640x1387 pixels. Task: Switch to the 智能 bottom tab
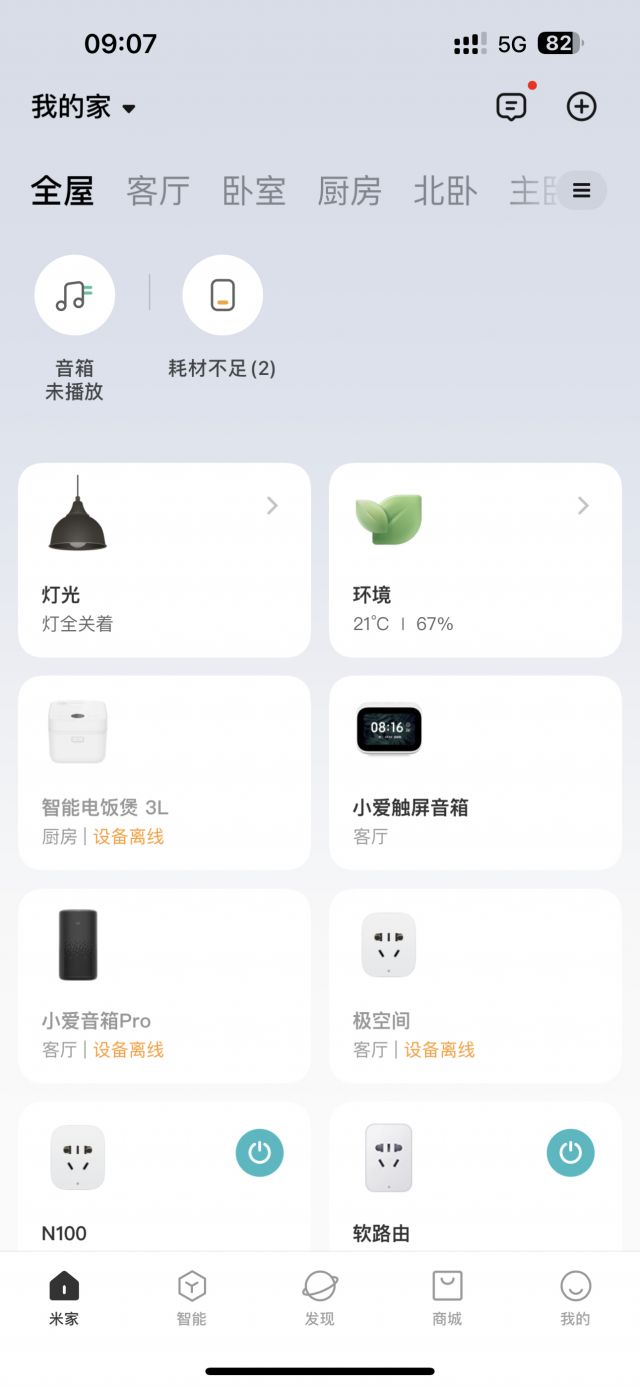coord(191,1298)
